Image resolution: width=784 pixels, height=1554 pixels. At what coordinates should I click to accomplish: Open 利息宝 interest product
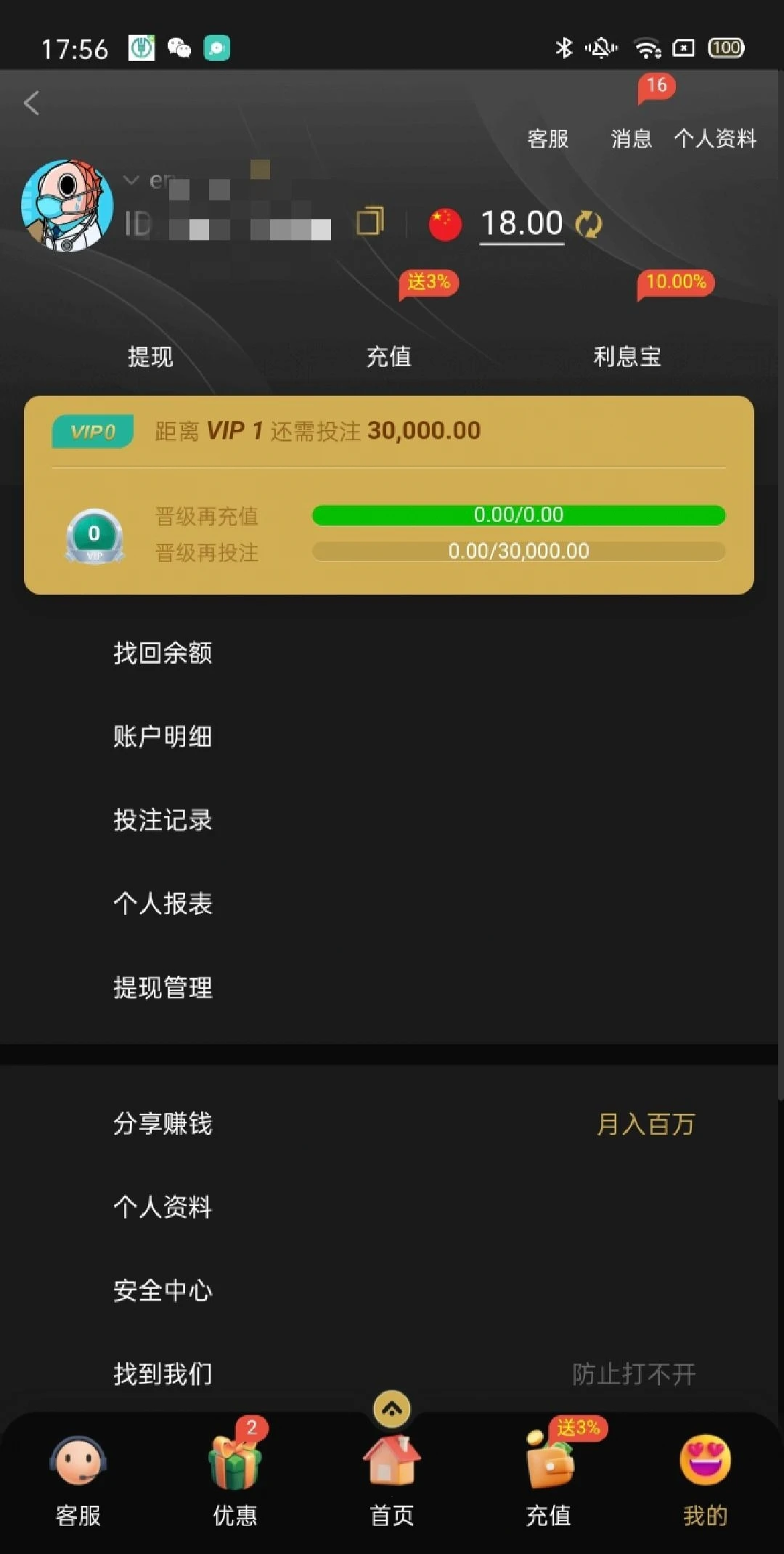pyautogui.click(x=627, y=356)
